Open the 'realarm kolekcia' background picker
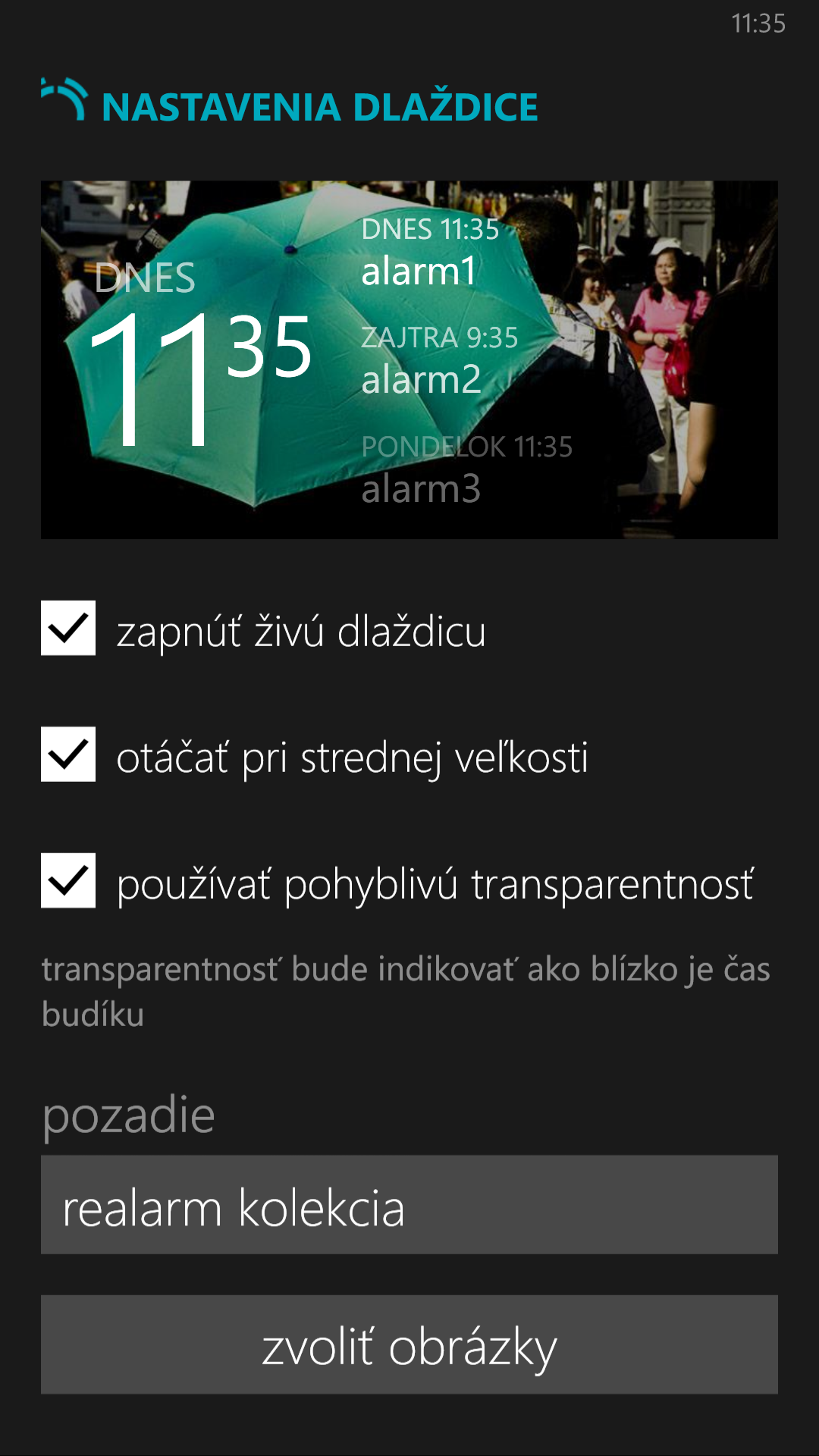819x1456 pixels. [x=409, y=1205]
